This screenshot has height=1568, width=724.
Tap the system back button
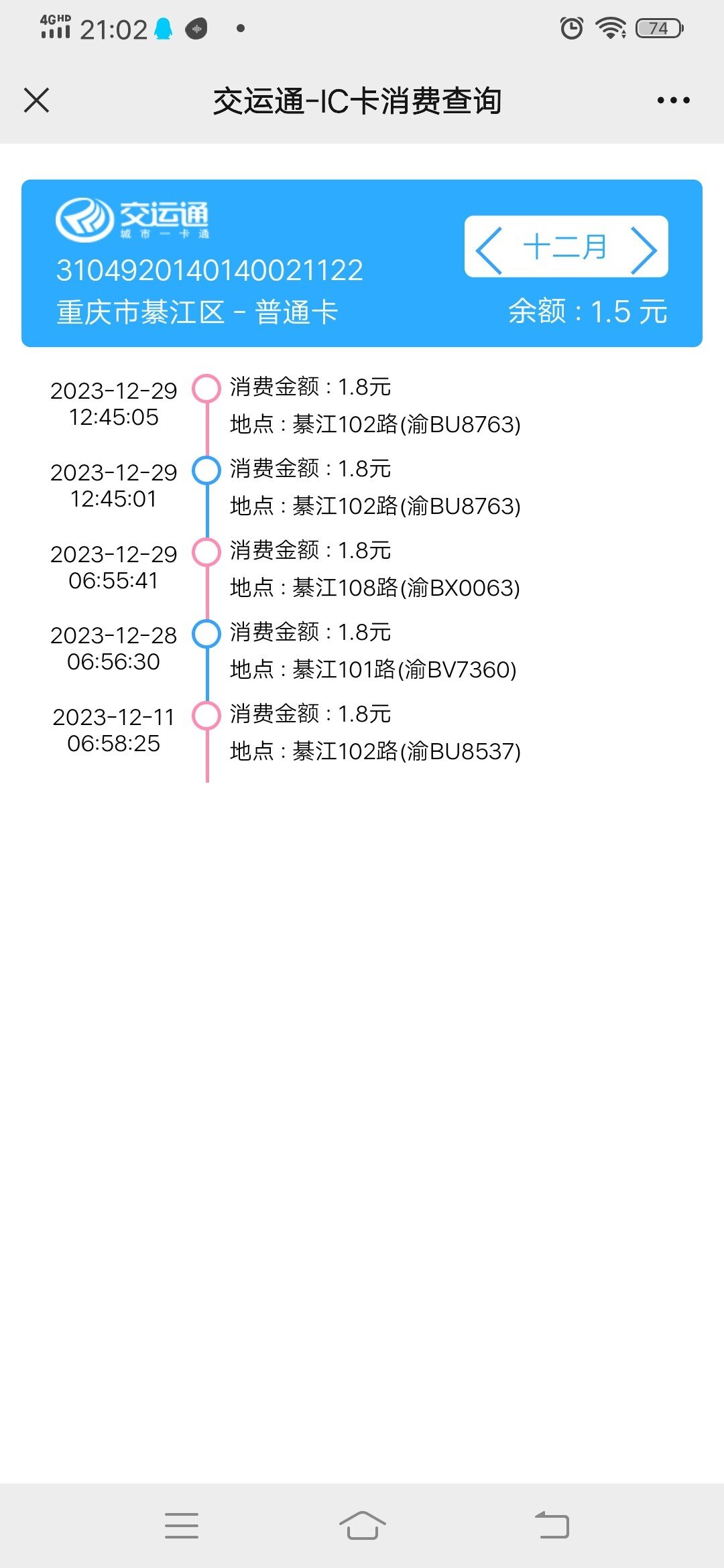coord(552,1525)
